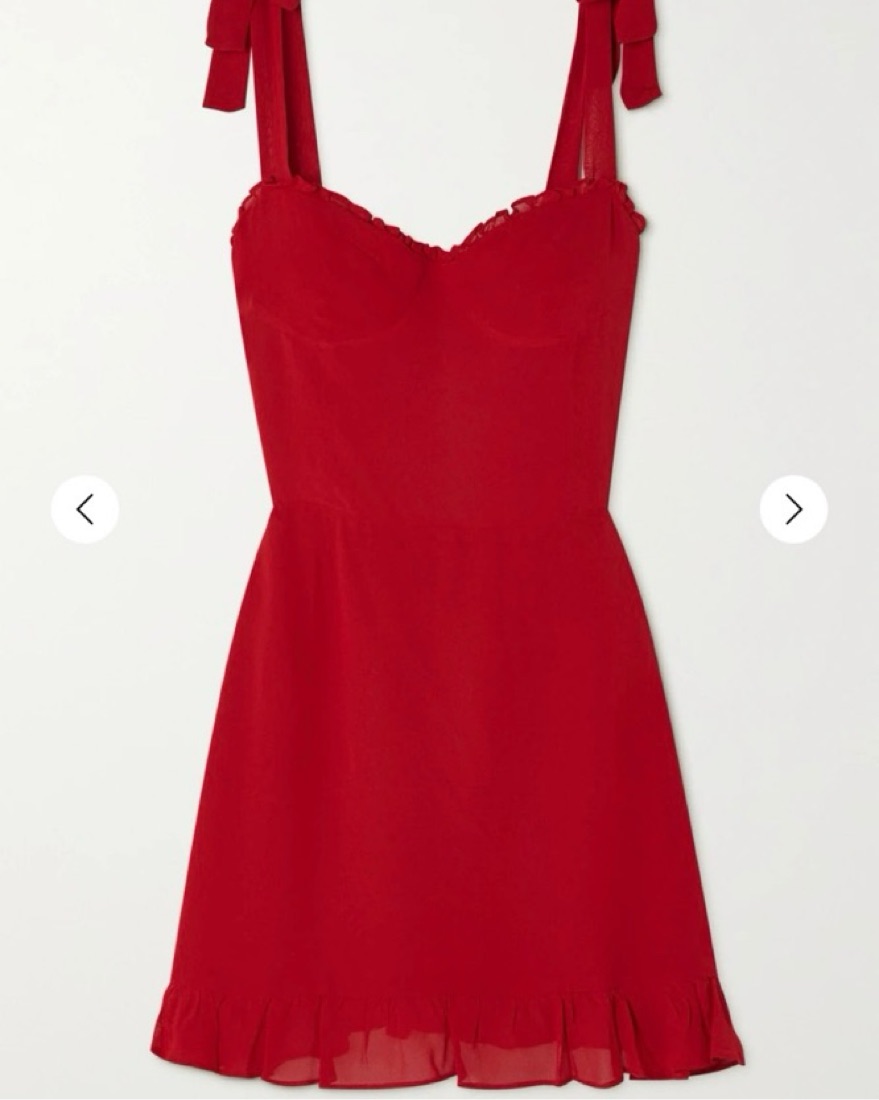Show the next product photo
This screenshot has height=1100, width=879.
(793, 510)
